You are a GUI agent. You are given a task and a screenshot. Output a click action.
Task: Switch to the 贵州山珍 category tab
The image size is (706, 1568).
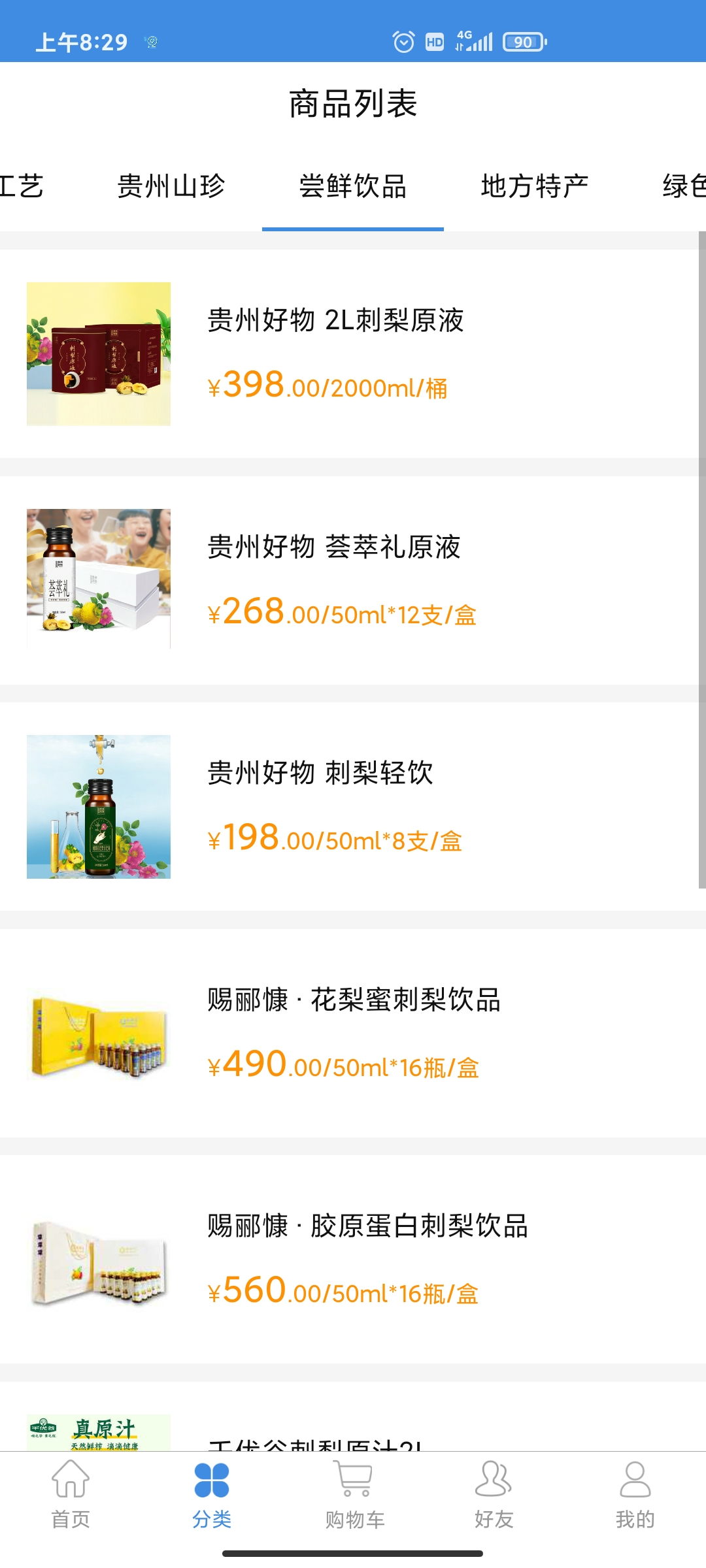(171, 186)
